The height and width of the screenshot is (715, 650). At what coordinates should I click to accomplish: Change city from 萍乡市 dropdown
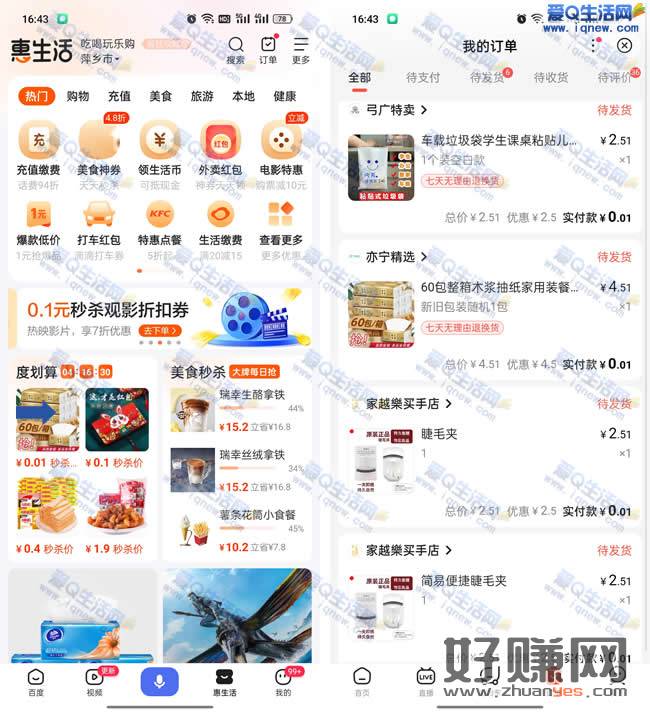(100, 59)
